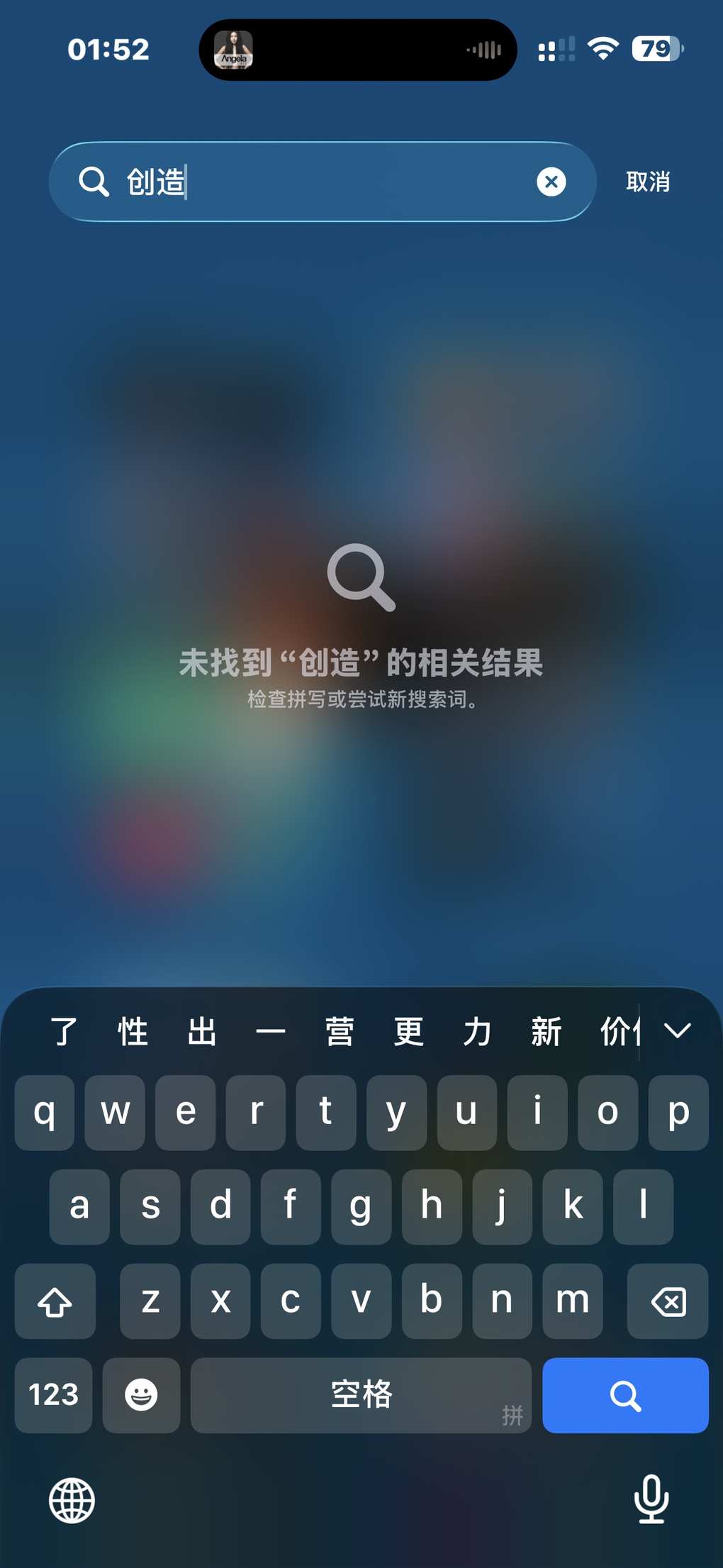Clear the search text with the X
723x1568 pixels.
tap(551, 182)
